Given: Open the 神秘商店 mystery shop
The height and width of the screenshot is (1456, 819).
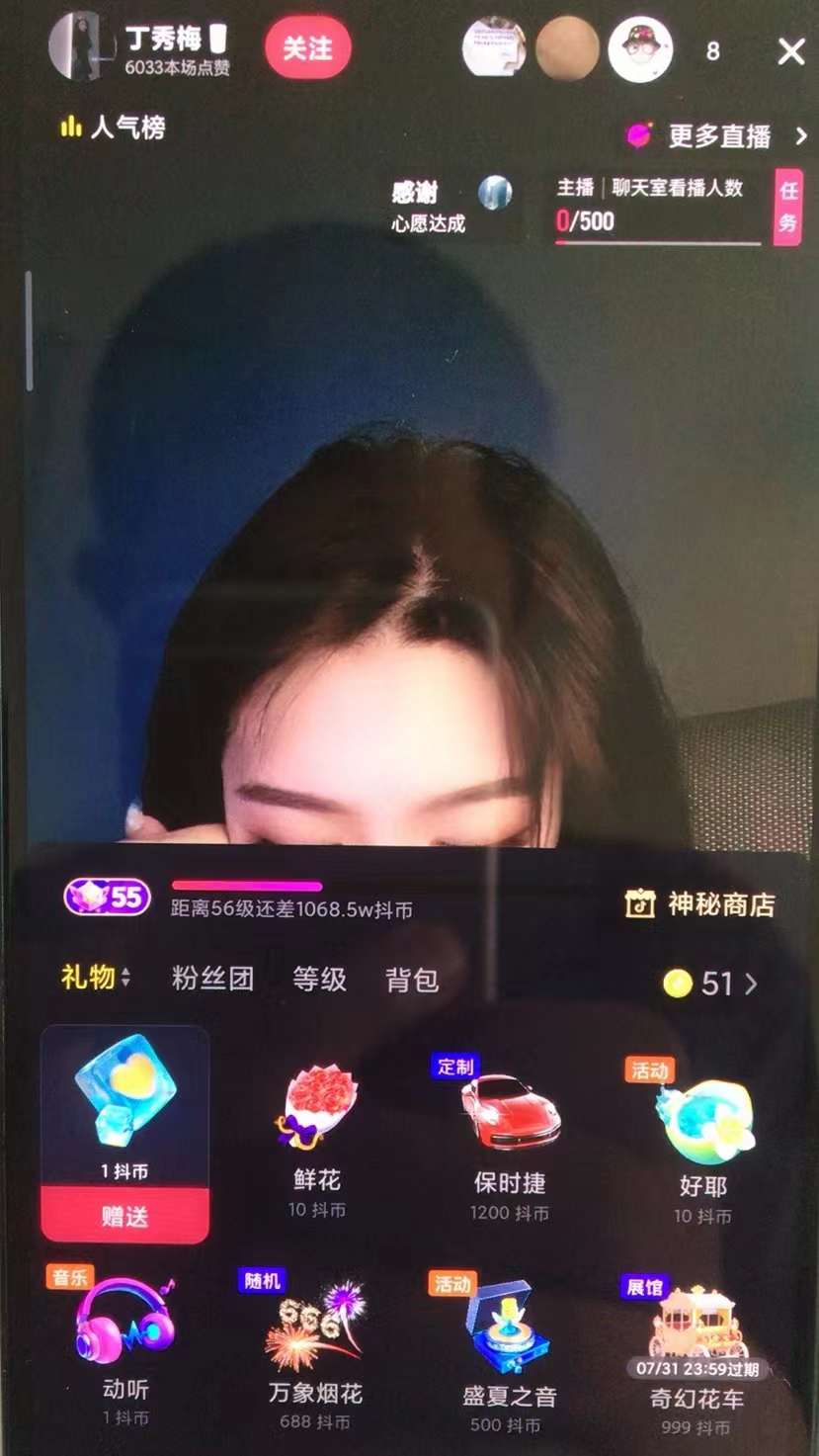Looking at the screenshot, I should 700,903.
